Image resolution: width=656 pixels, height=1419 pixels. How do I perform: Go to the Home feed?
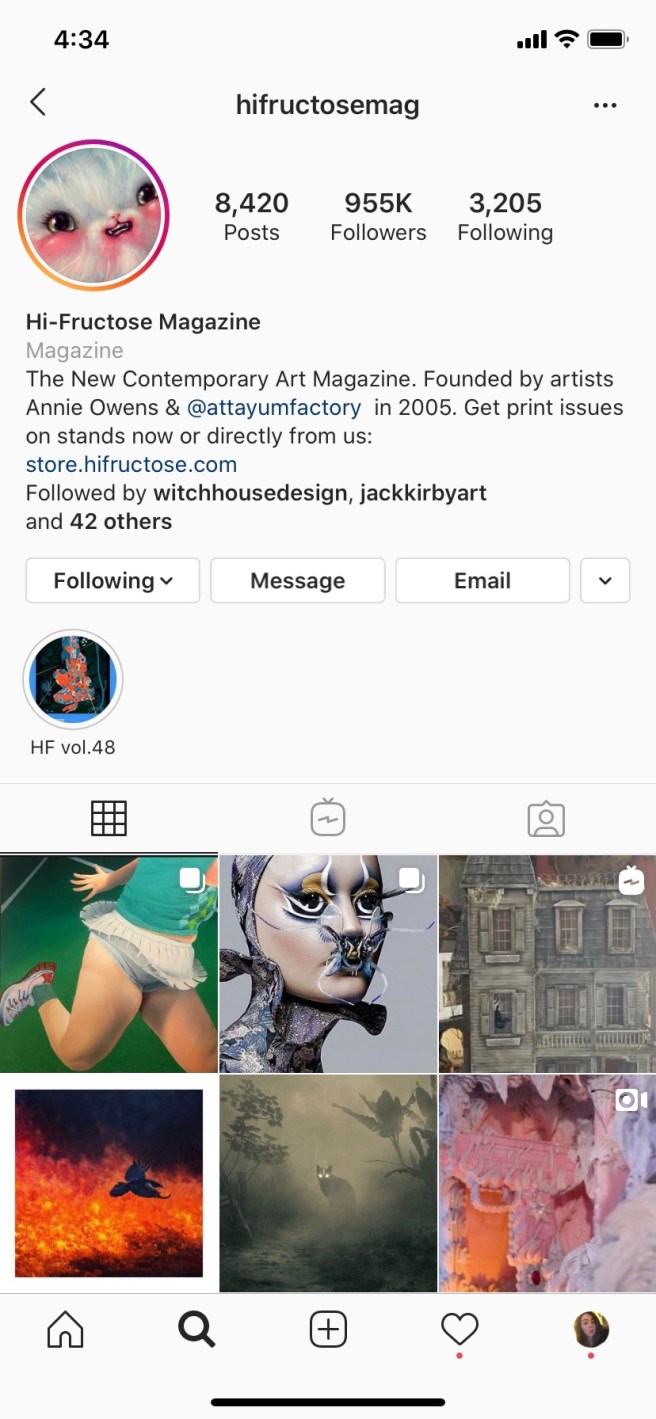(66, 1330)
